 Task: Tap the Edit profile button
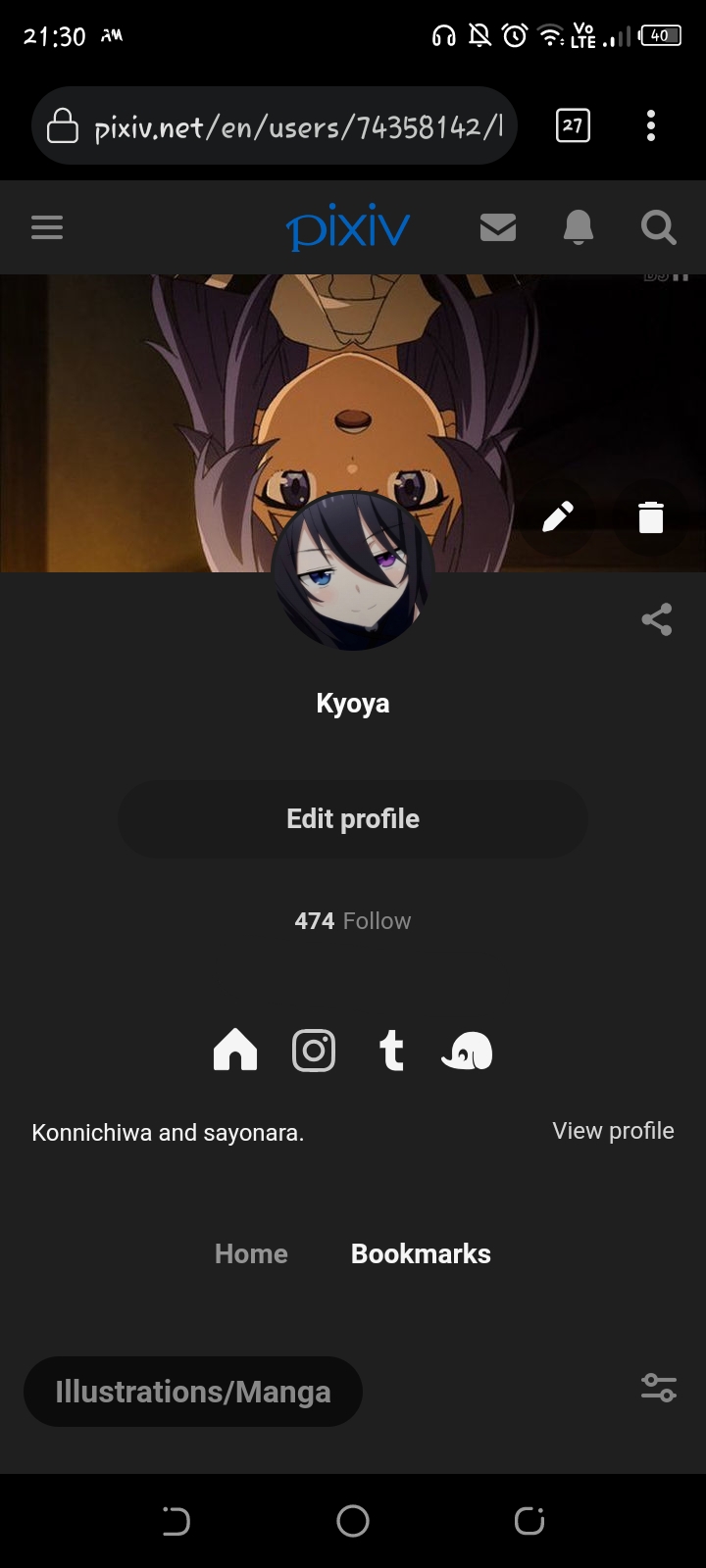pyautogui.click(x=353, y=819)
